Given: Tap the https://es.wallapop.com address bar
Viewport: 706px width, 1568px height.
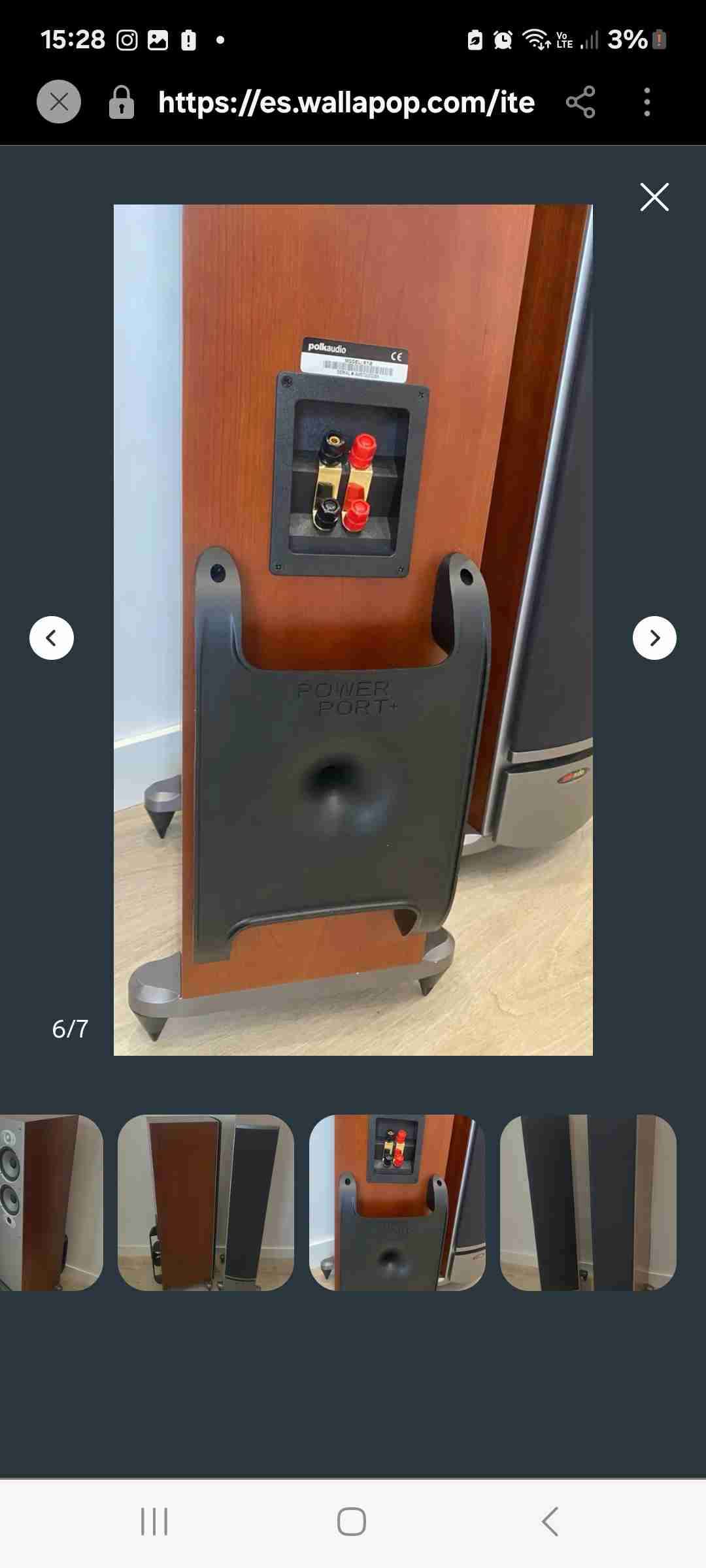Looking at the screenshot, I should (x=346, y=102).
